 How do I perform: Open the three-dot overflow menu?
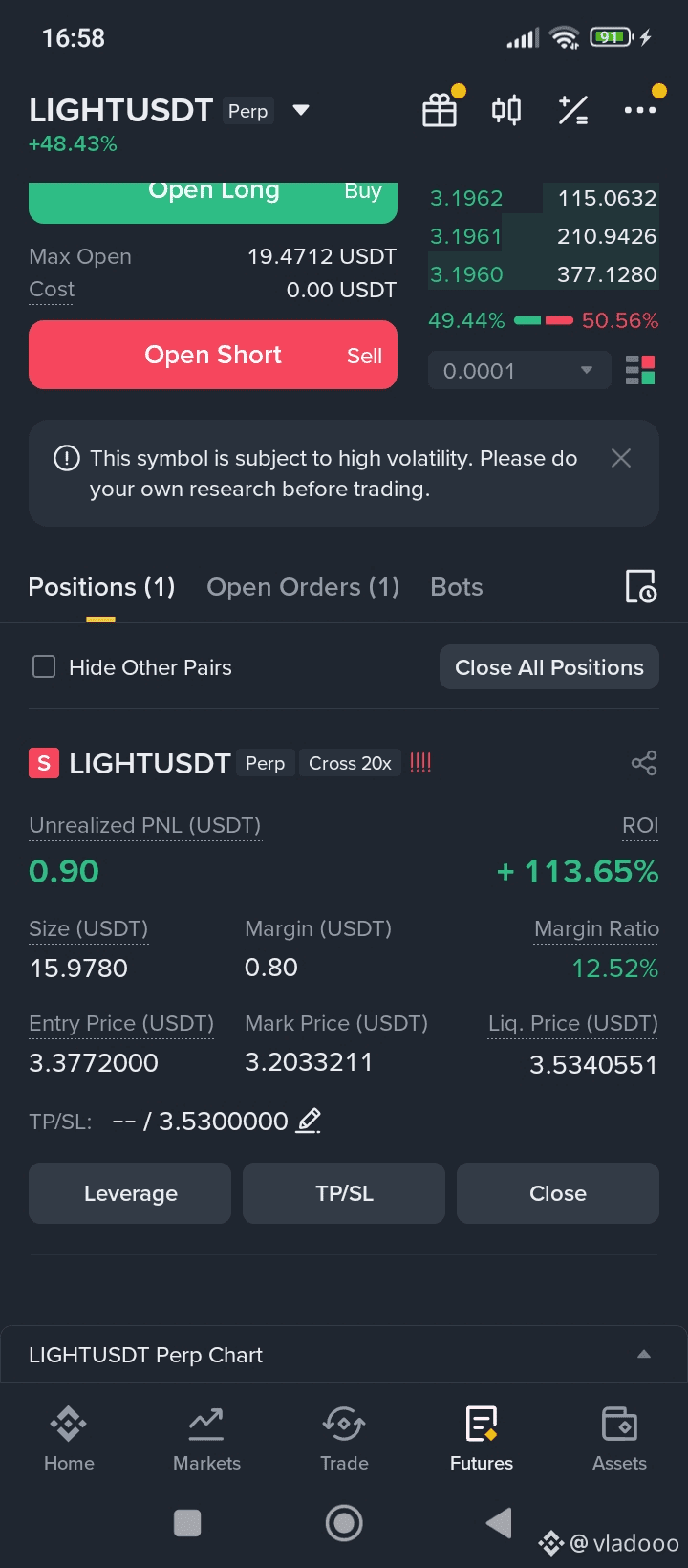tap(639, 110)
